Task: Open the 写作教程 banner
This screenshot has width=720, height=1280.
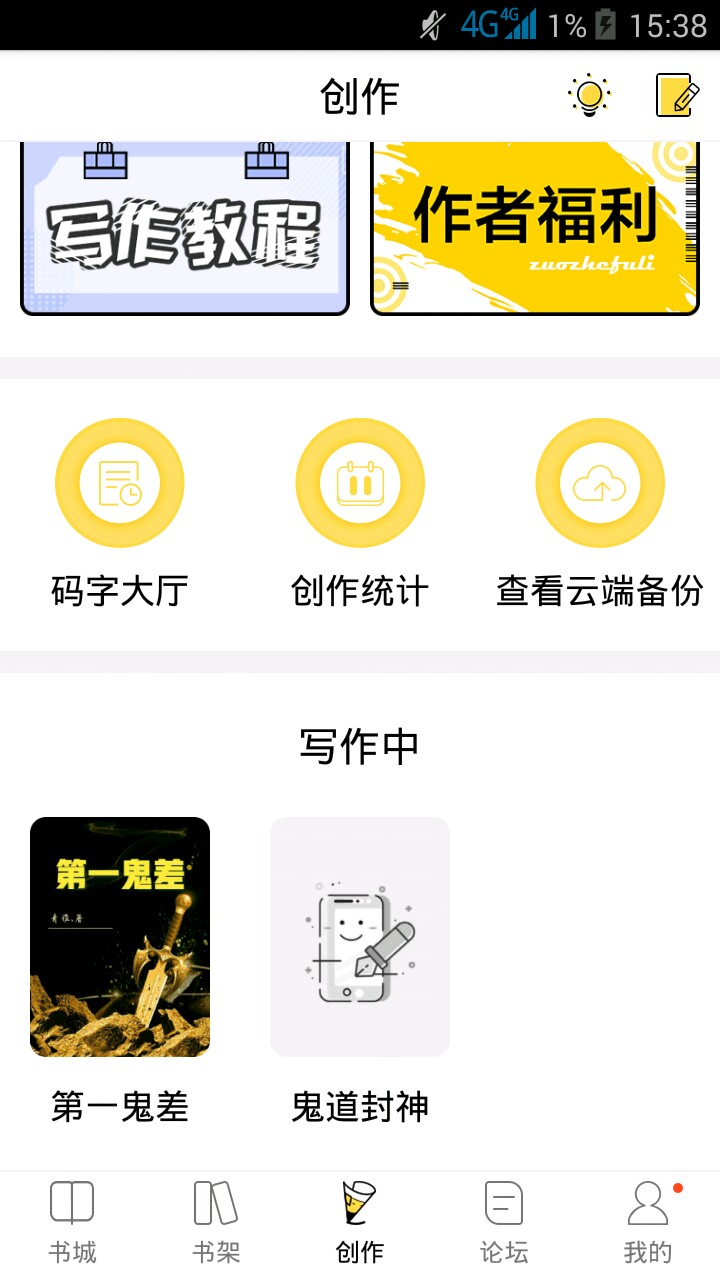Action: pyautogui.click(x=185, y=228)
